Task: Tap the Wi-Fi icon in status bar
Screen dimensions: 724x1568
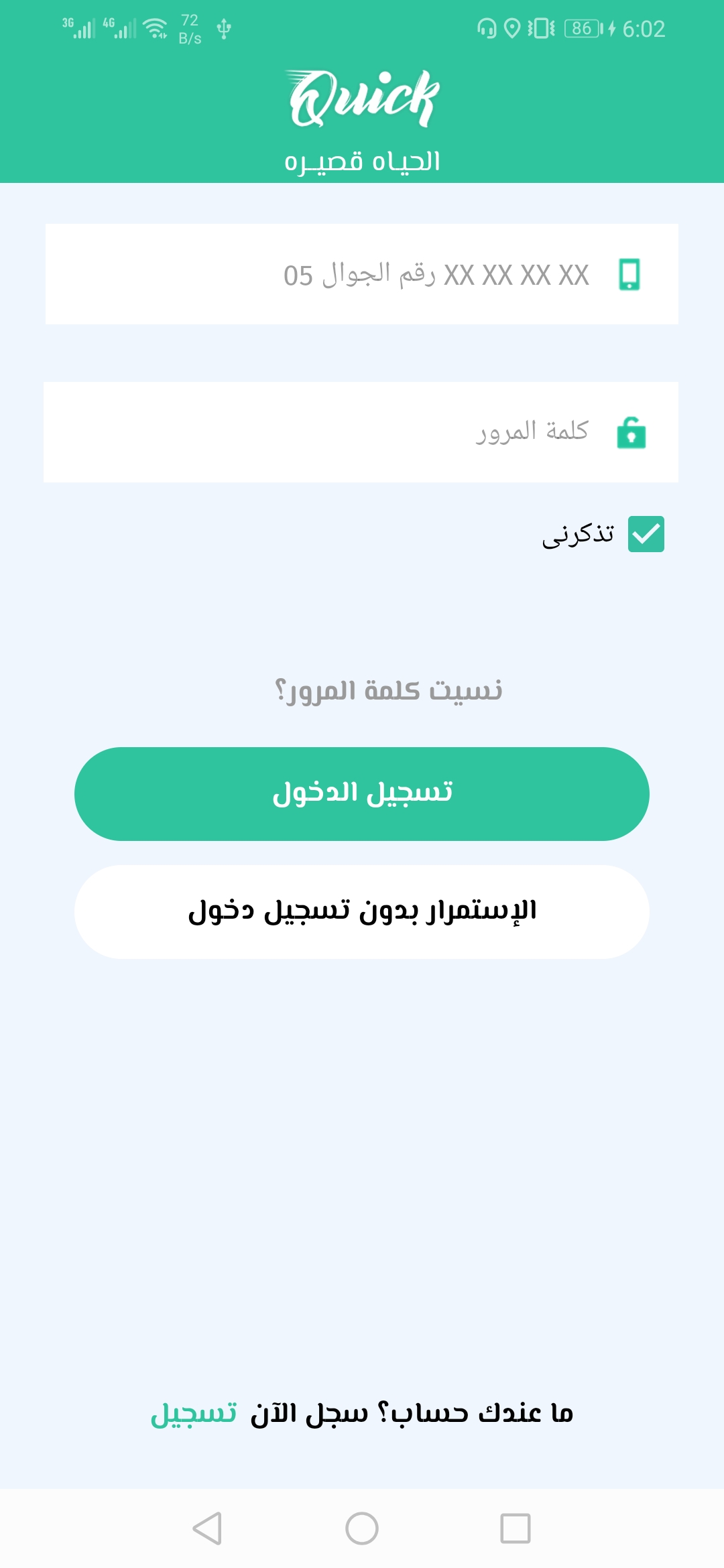Action: click(156, 27)
